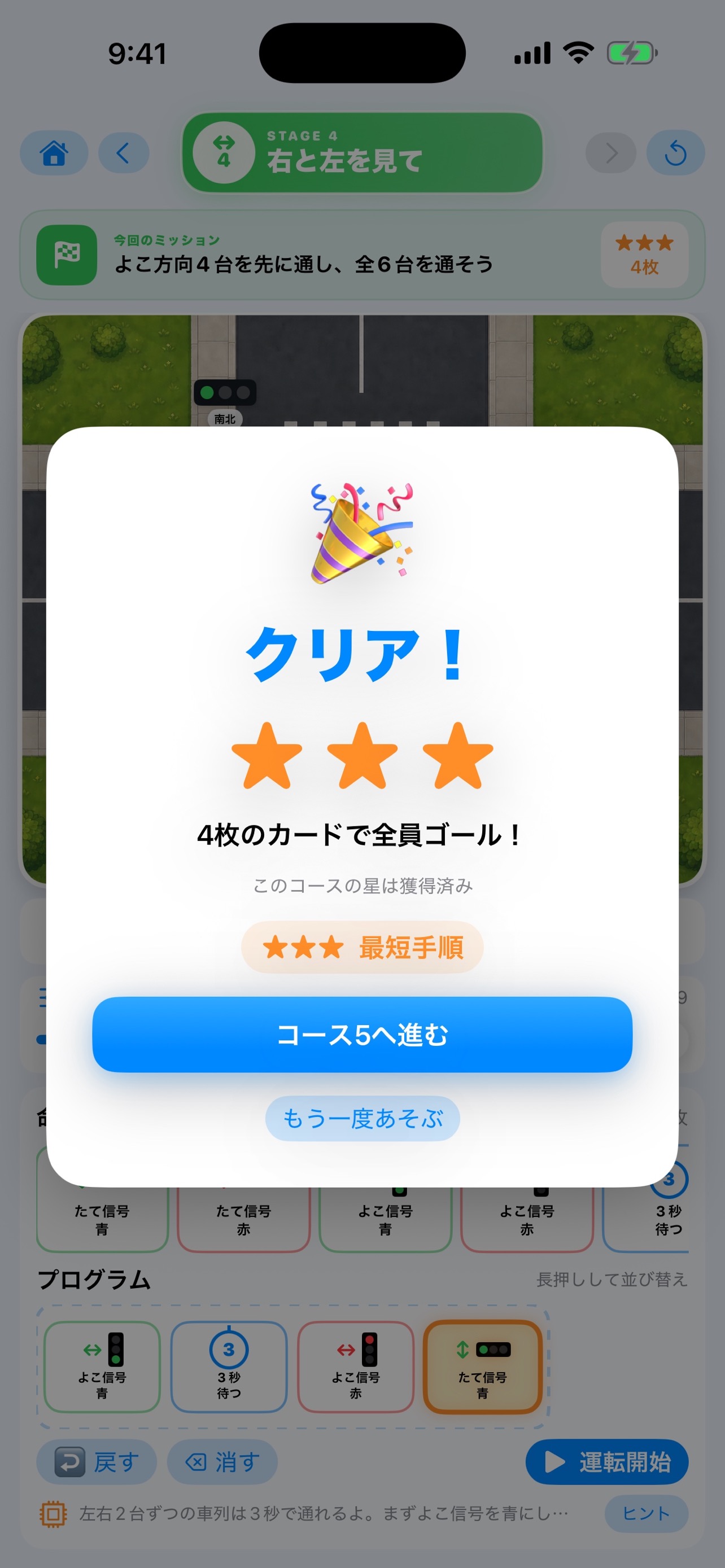Proceed to course 5 with コース5へ進む

(x=362, y=1034)
